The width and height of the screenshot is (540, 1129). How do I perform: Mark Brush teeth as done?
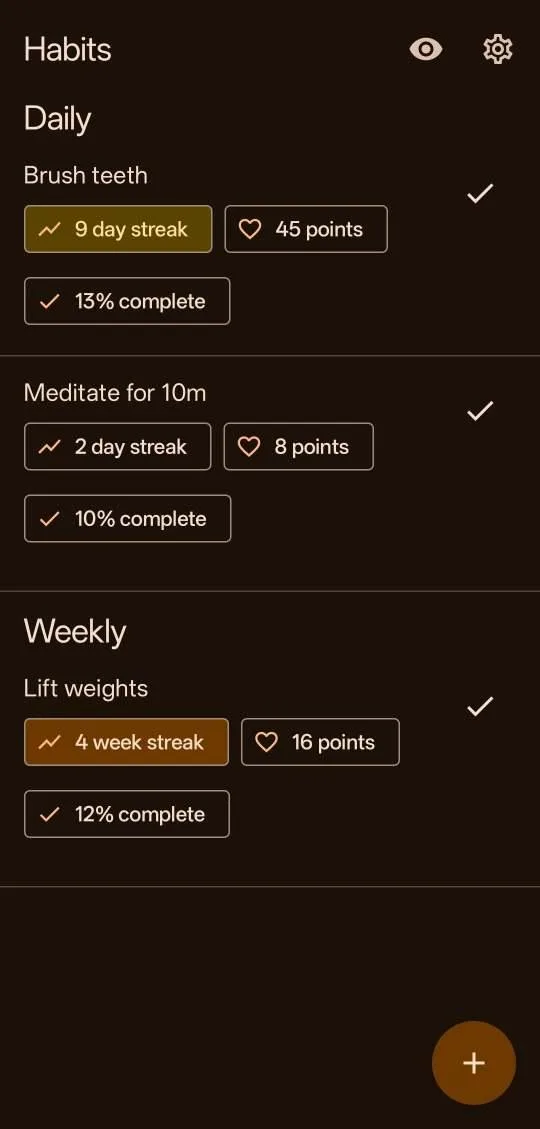pos(480,193)
